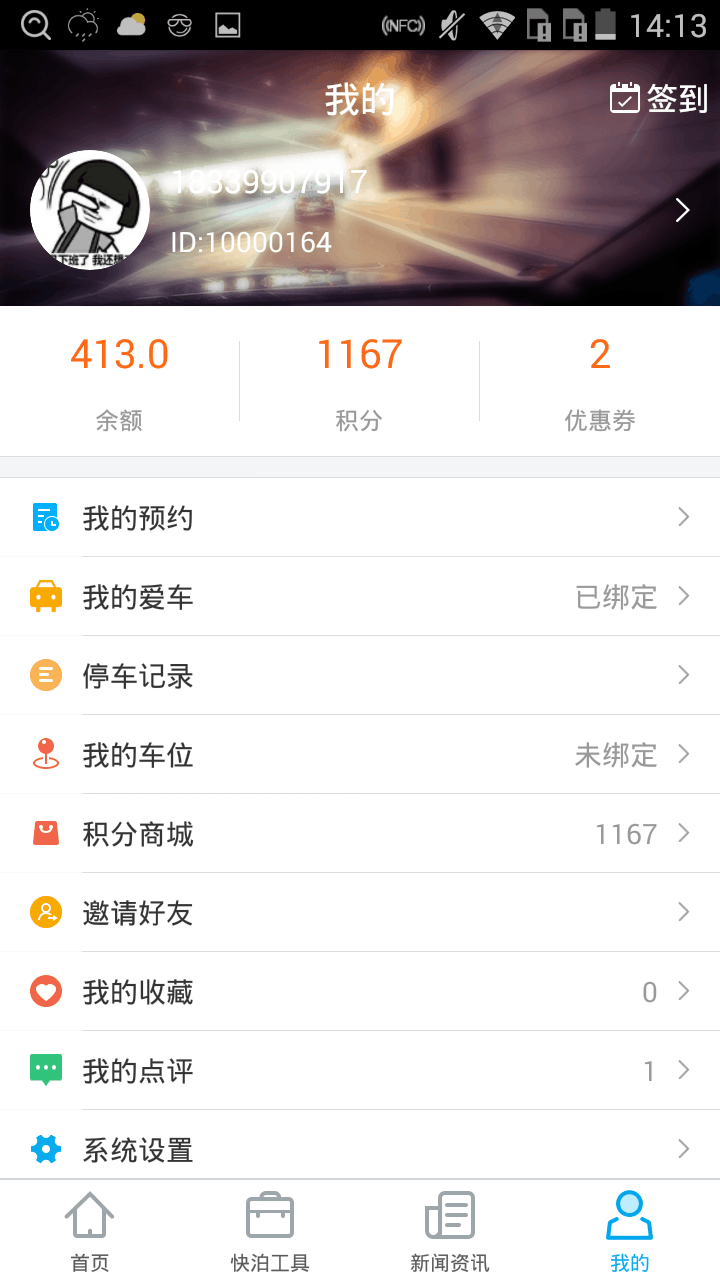Open 系统设置 system settings
This screenshot has height=1280, width=720.
pos(360,1149)
